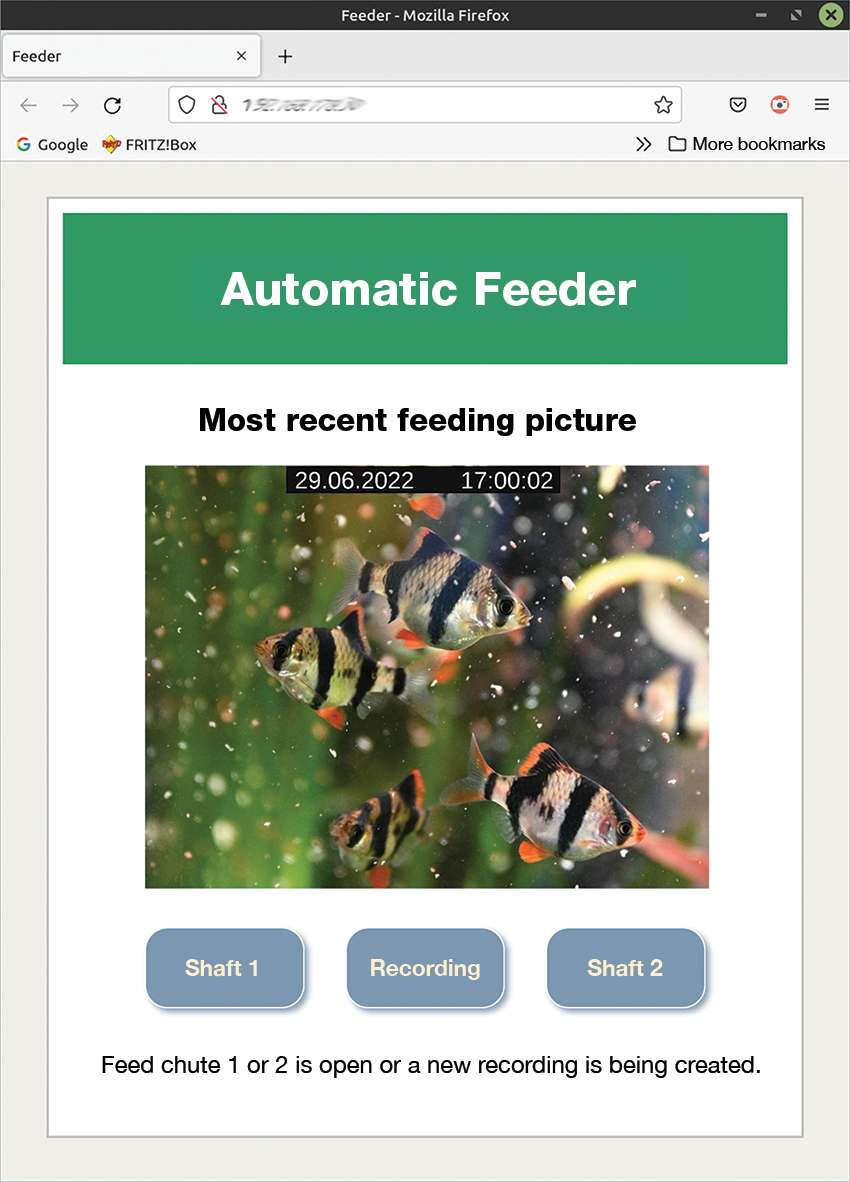Open the More bookmarks folder
Screen dimensions: 850x1182
[x=747, y=144]
